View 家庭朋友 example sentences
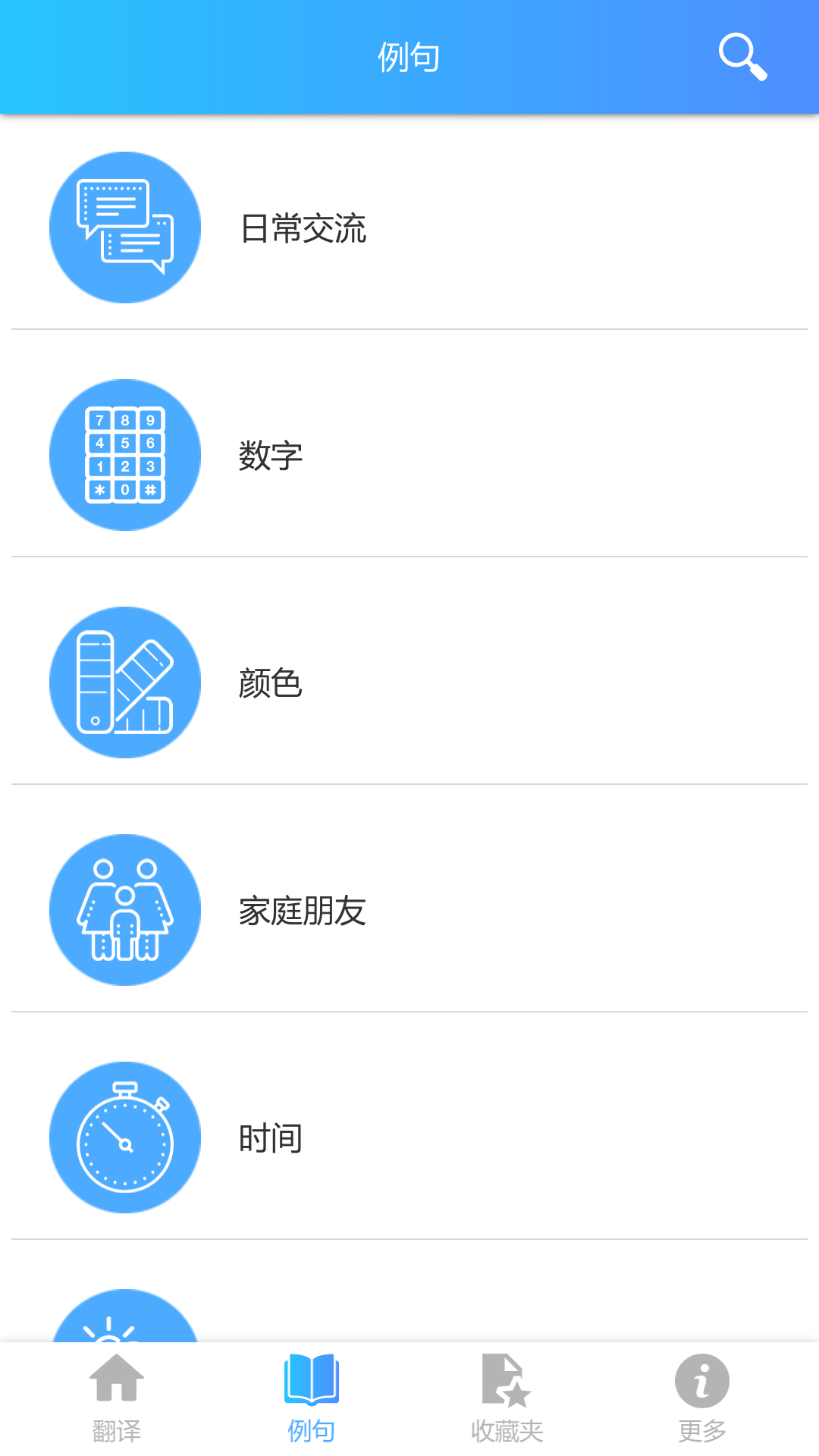This screenshot has width=819, height=1456. click(409, 910)
